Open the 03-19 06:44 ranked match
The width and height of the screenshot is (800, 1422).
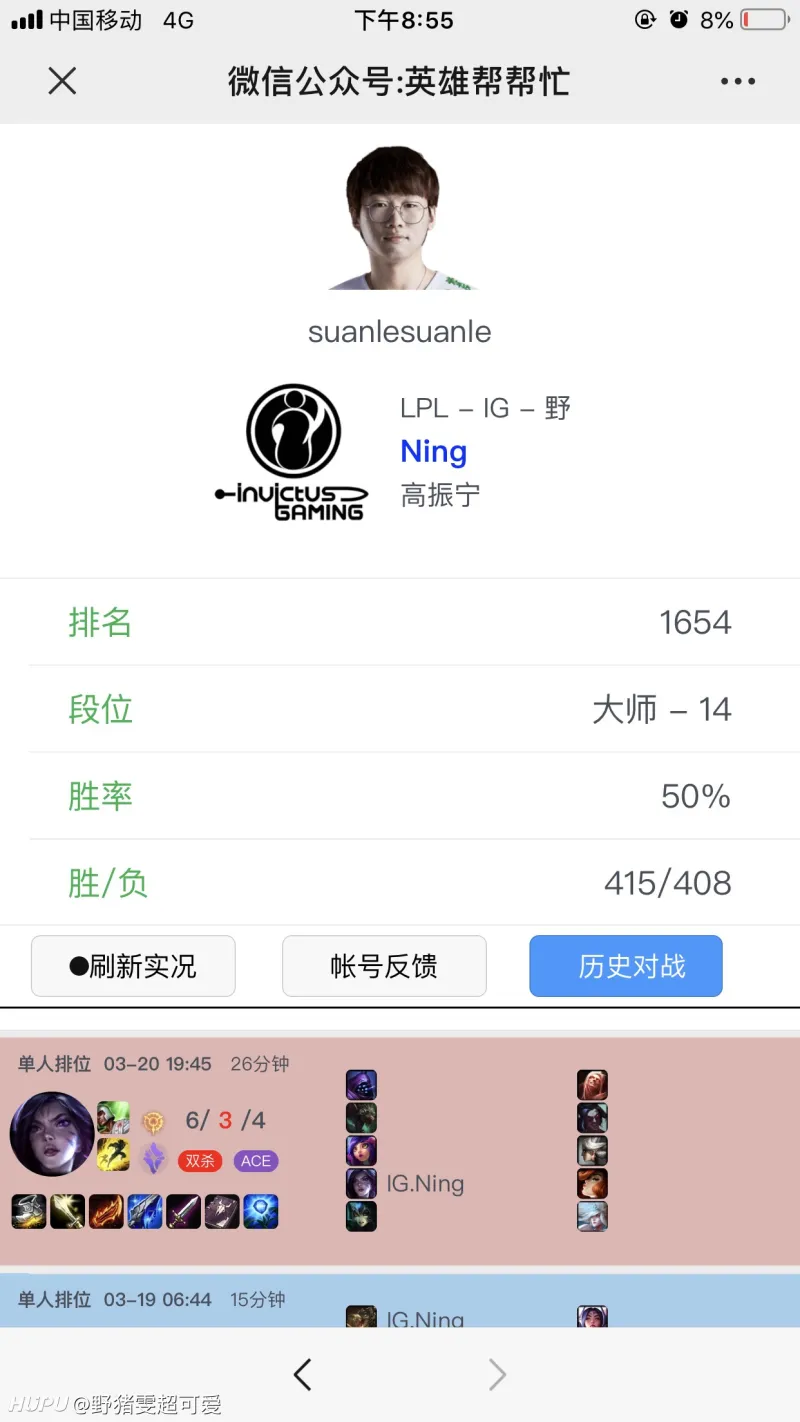(400, 1301)
